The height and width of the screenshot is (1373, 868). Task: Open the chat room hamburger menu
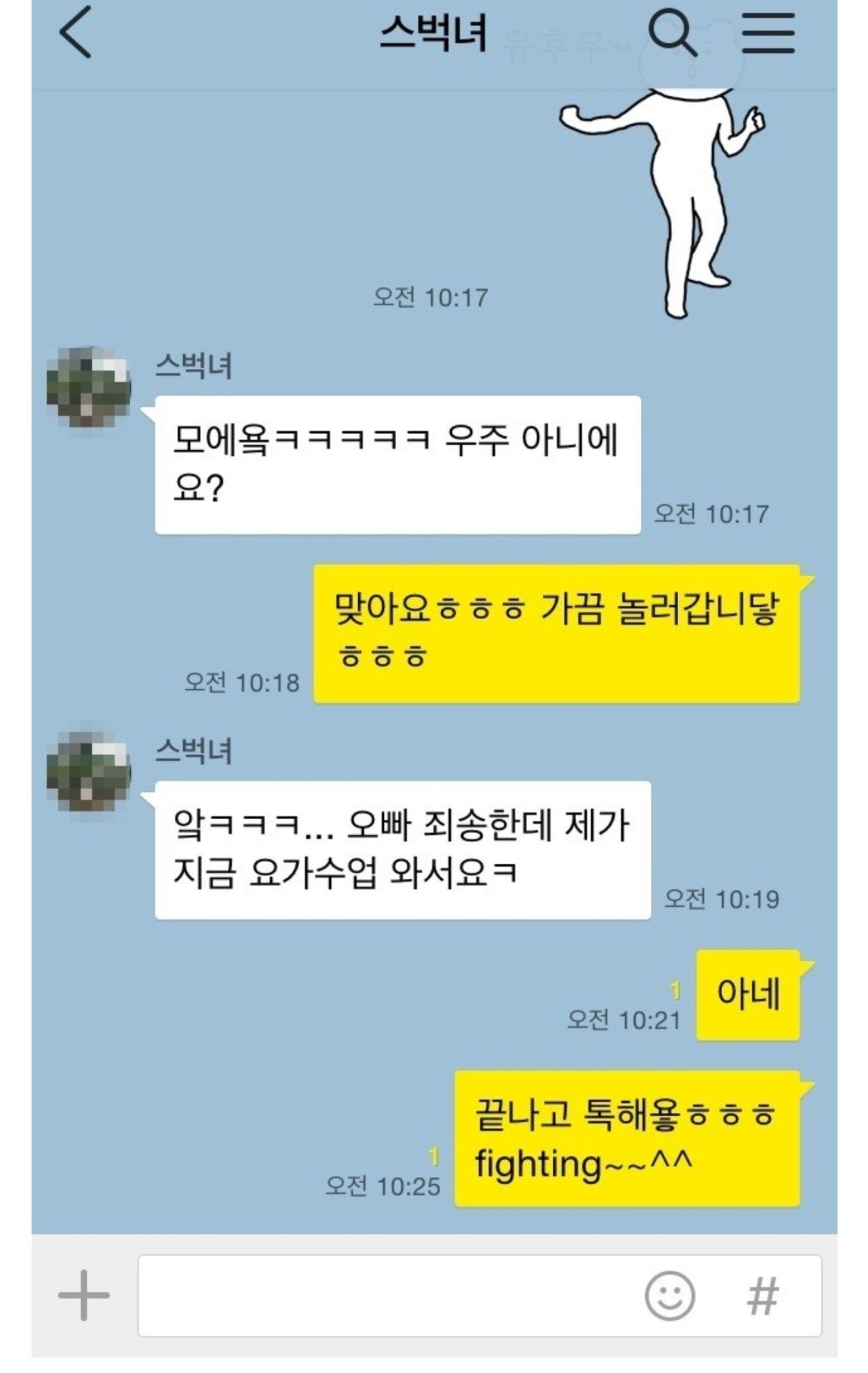coord(768,33)
